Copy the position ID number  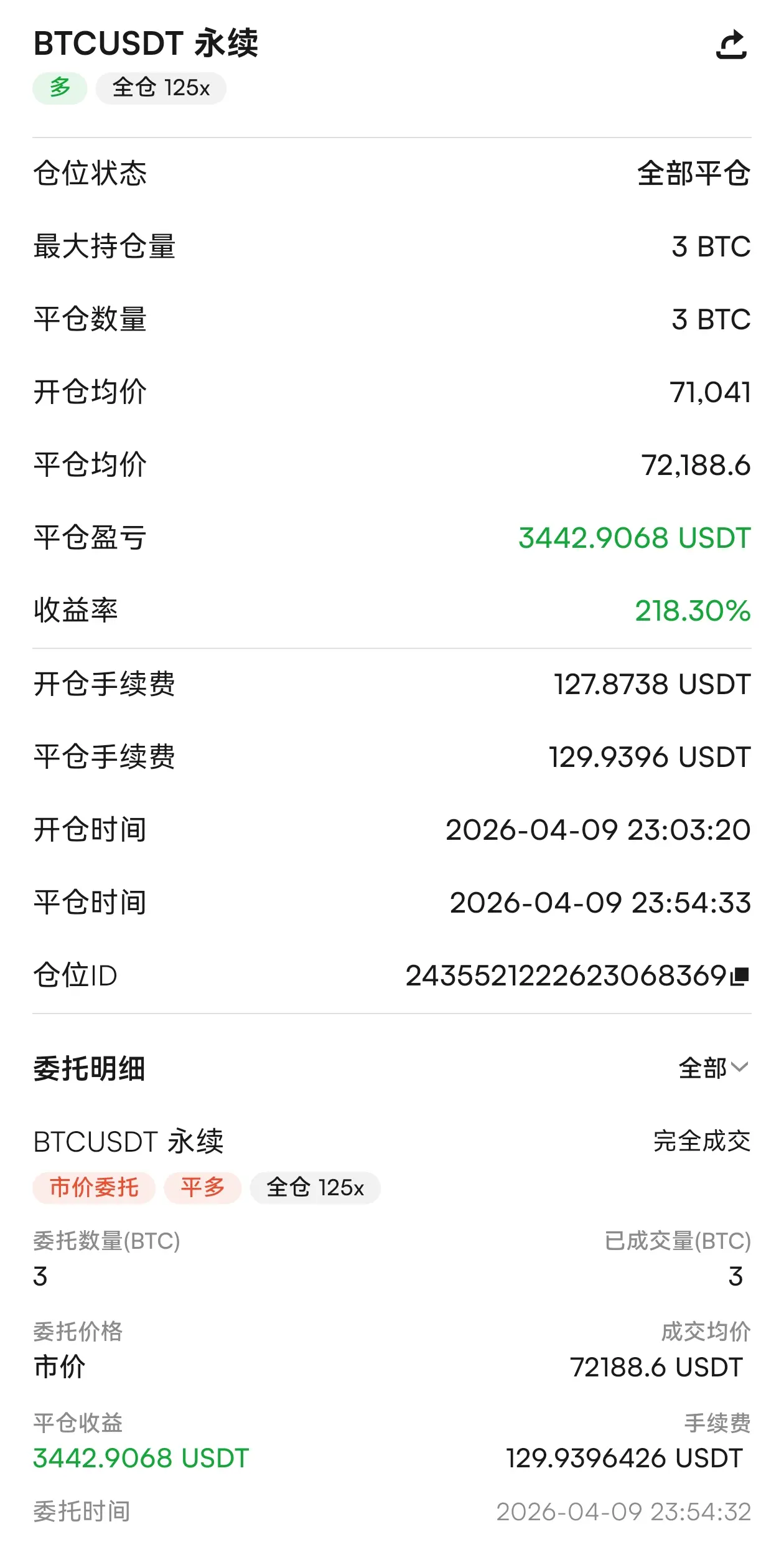click(x=740, y=976)
